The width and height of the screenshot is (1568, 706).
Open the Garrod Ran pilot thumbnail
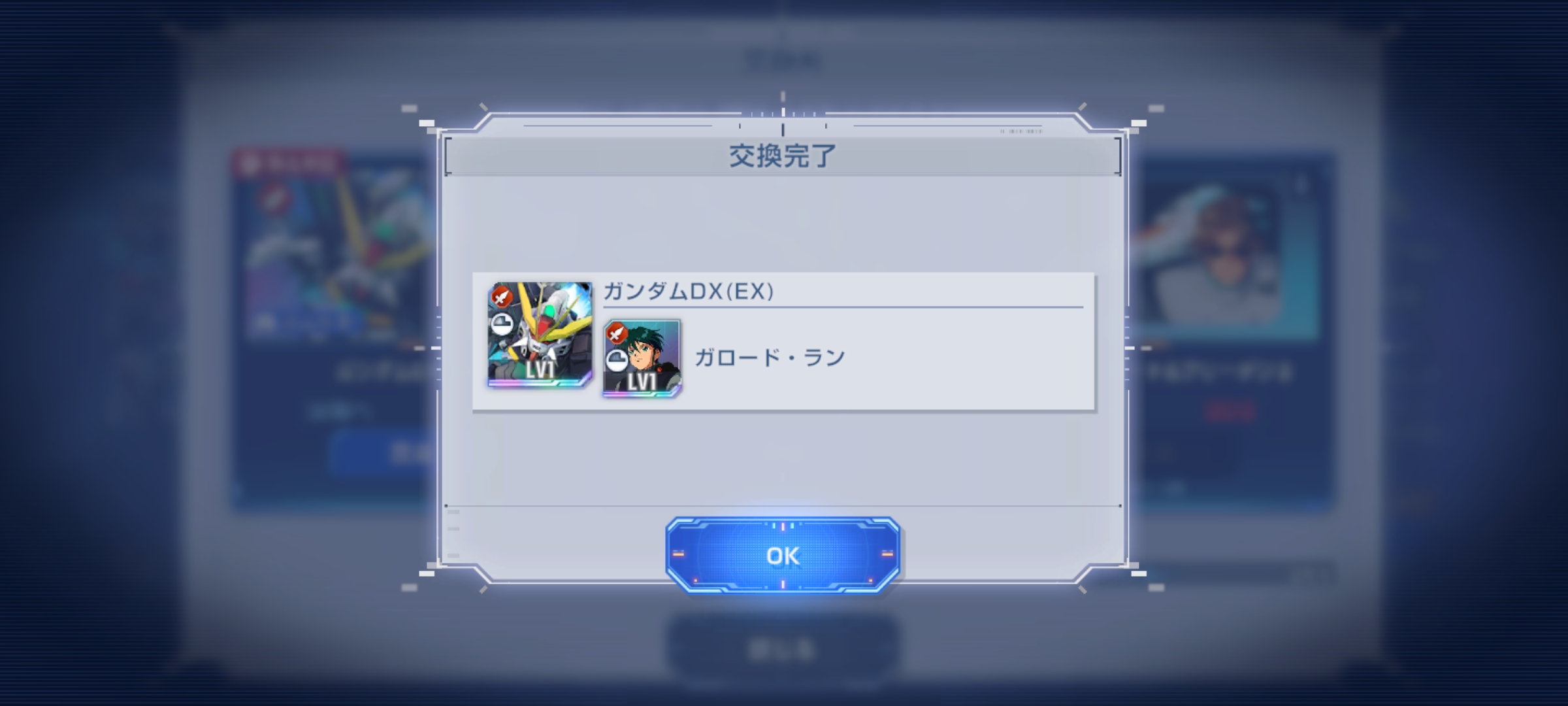tap(642, 358)
